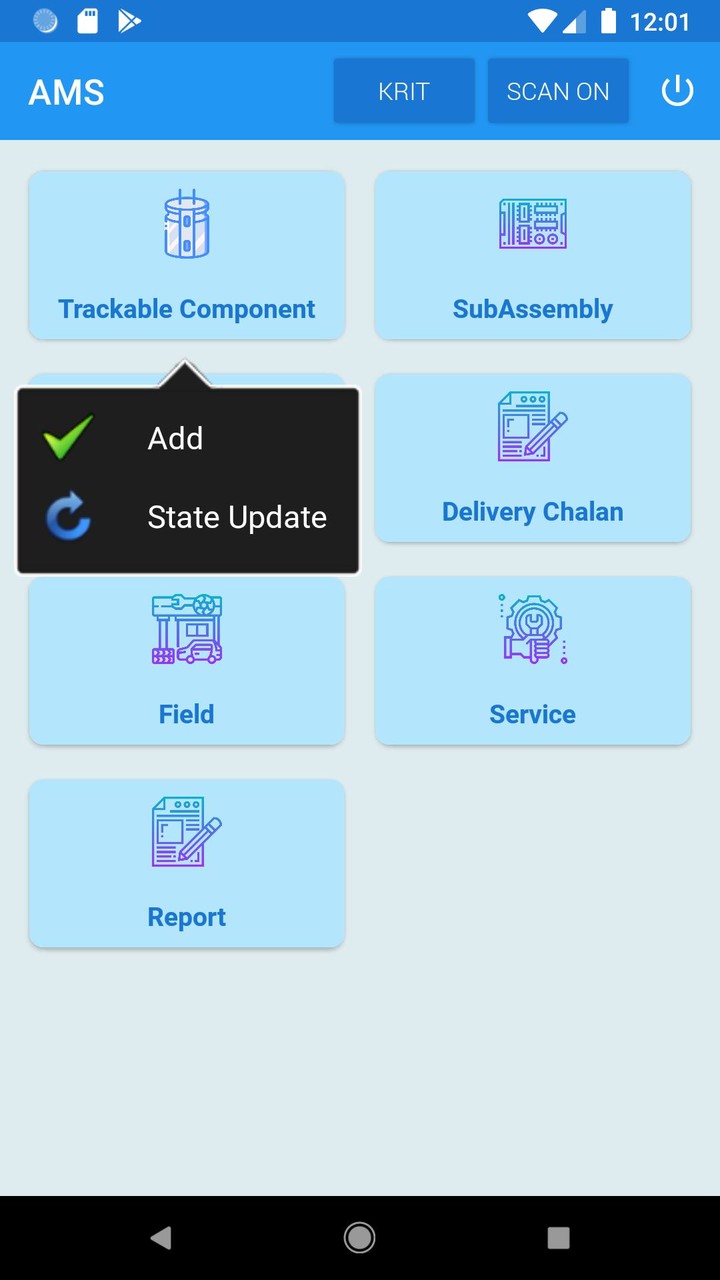Open the Service tile
Viewport: 720px width, 1280px height.
tap(532, 661)
